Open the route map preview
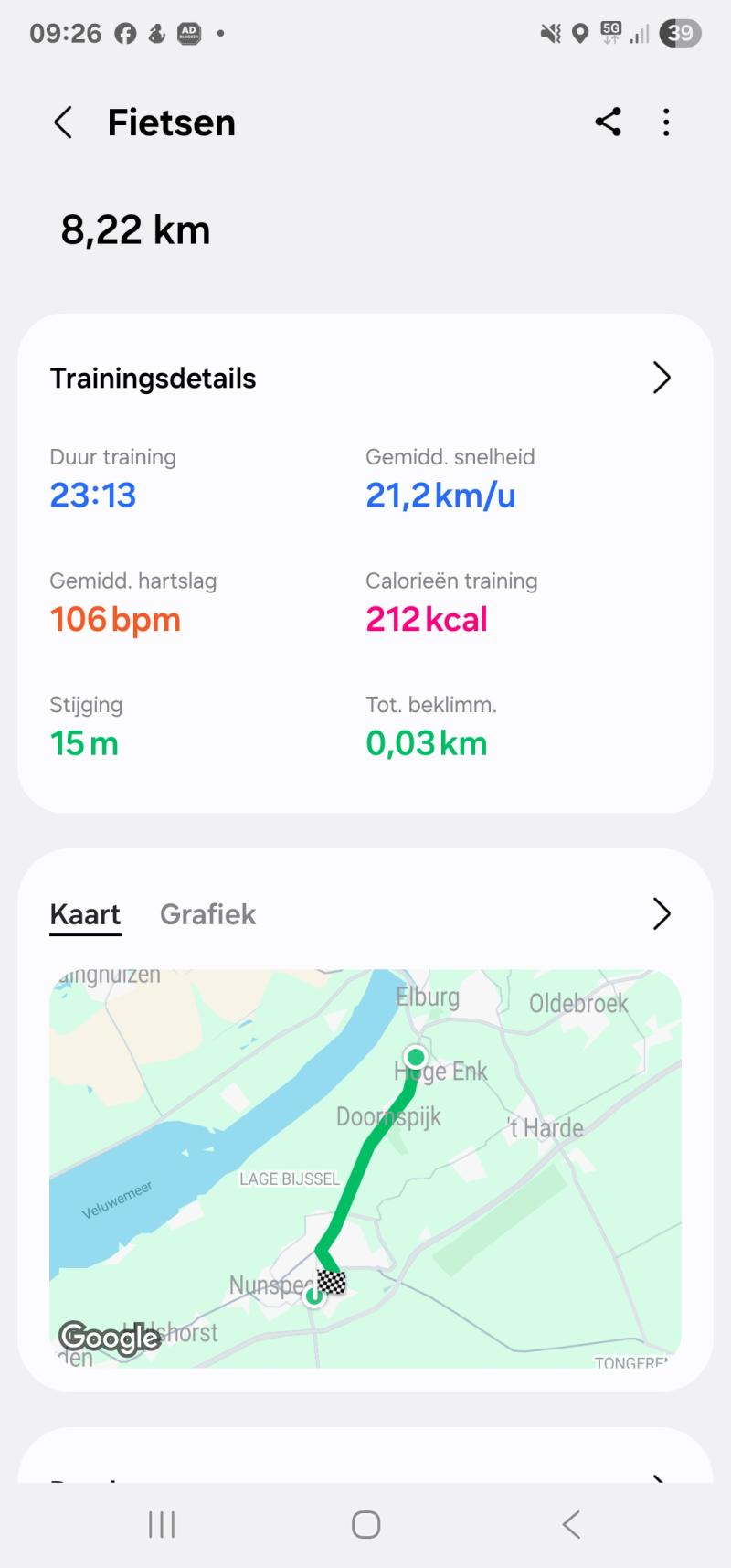Image resolution: width=731 pixels, height=1568 pixels. 365,1168
